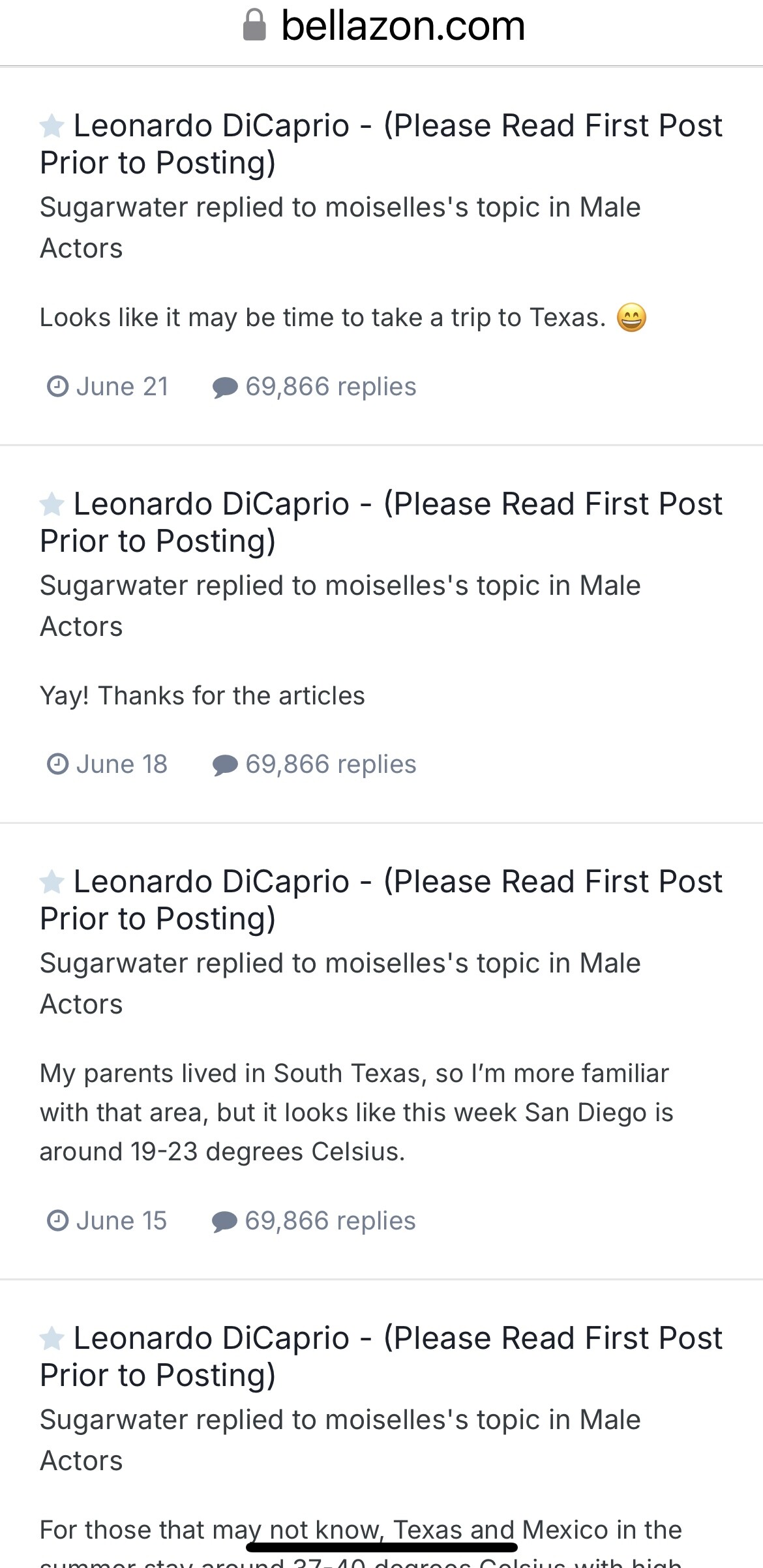The height and width of the screenshot is (1568, 763).
Task: Open the Leonardo DiCaprio topic from June 15
Action: [x=381, y=899]
